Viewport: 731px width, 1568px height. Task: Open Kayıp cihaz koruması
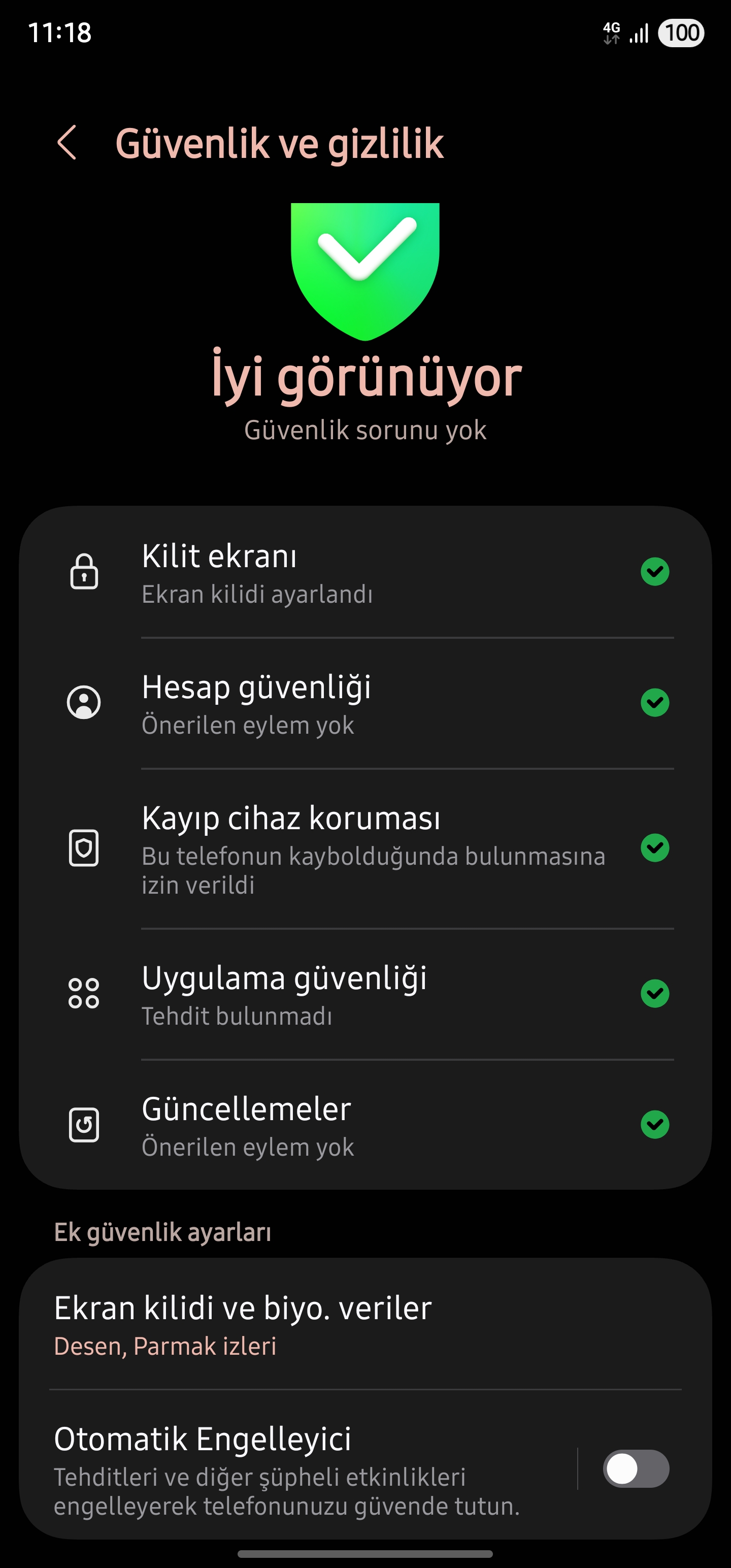point(365,848)
